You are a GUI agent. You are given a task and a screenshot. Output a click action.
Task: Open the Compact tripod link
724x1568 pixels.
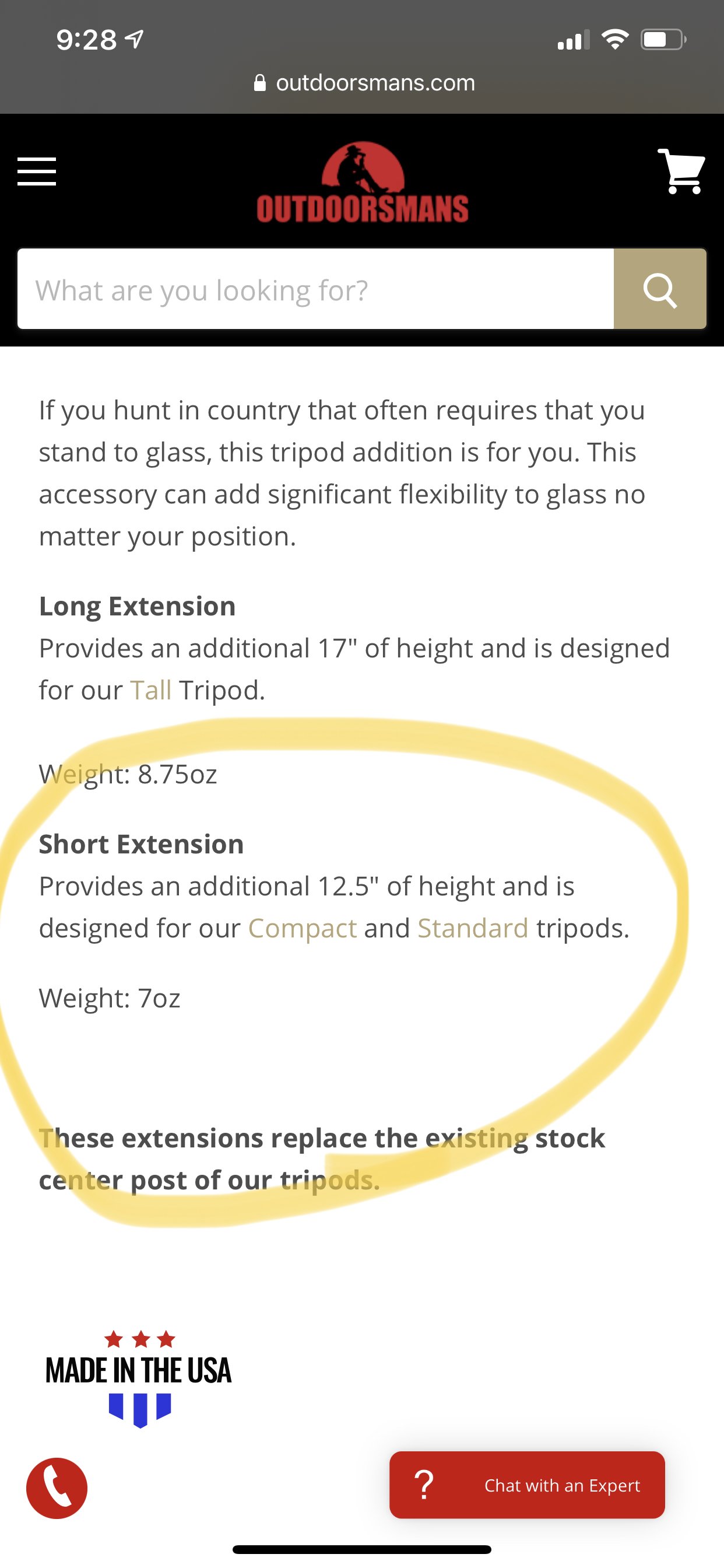[303, 928]
